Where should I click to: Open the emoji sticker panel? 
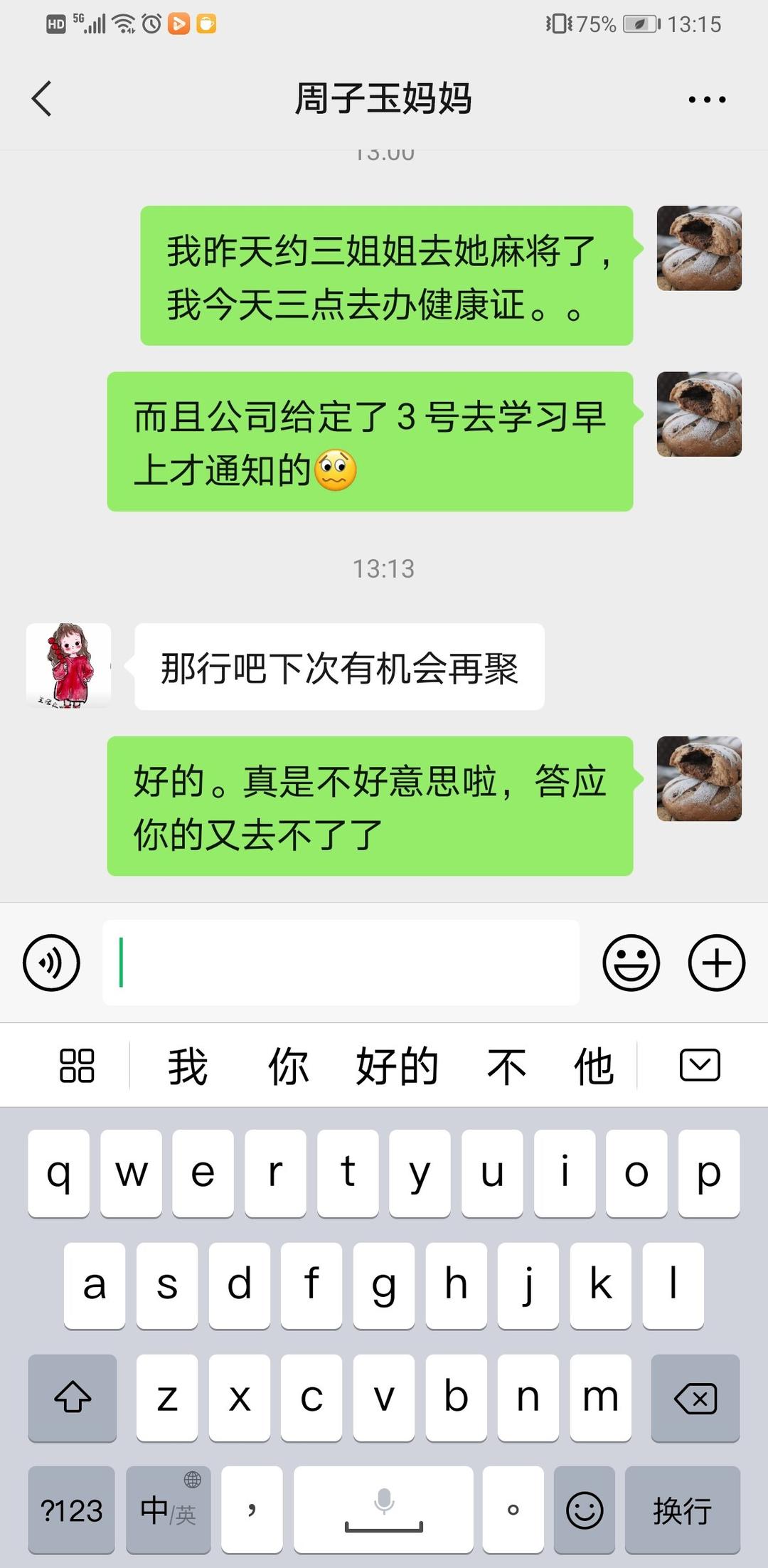click(x=631, y=963)
